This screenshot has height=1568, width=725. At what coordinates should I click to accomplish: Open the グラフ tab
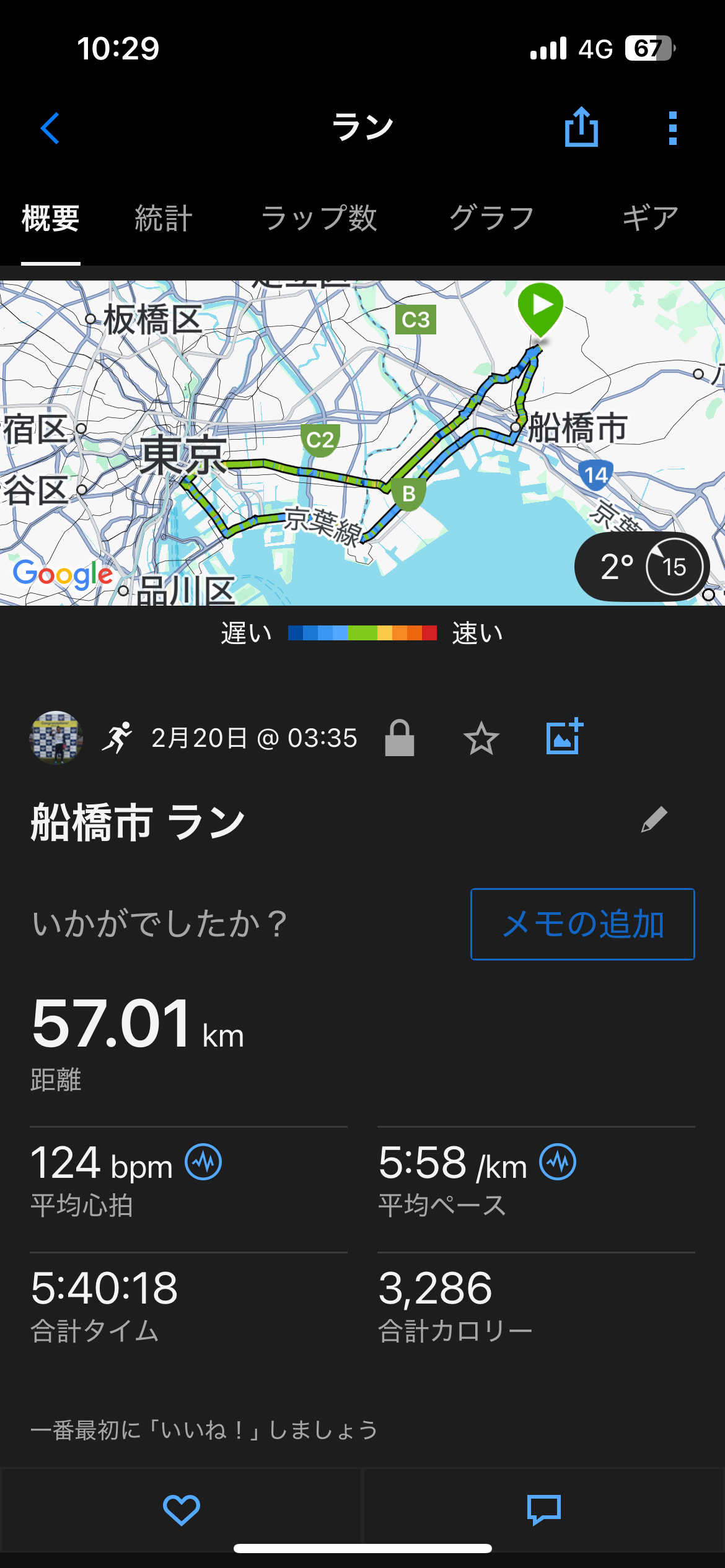coord(491,219)
